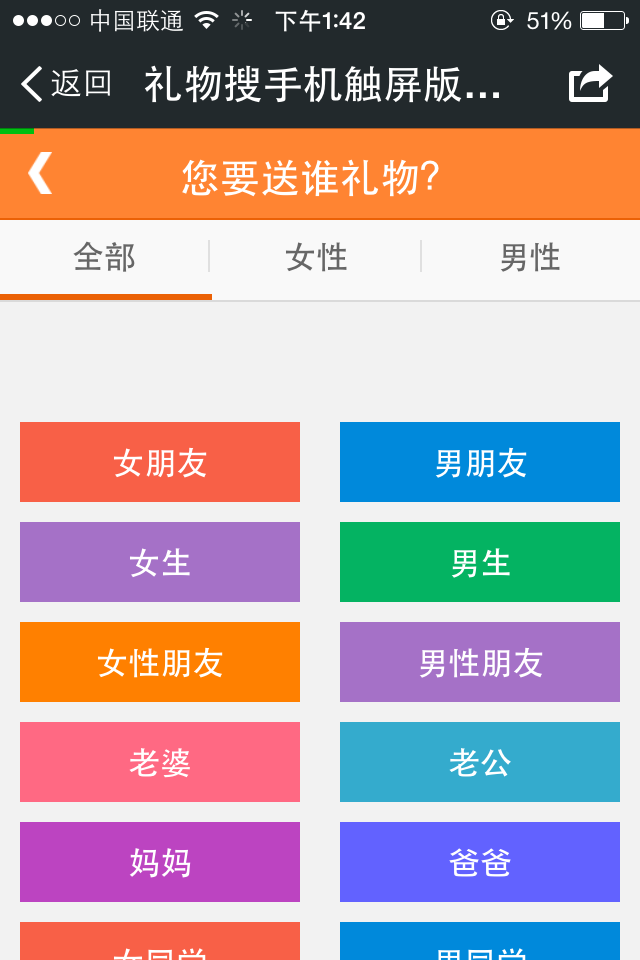Choose the 女生 option
This screenshot has width=640, height=960.
pyautogui.click(x=160, y=562)
